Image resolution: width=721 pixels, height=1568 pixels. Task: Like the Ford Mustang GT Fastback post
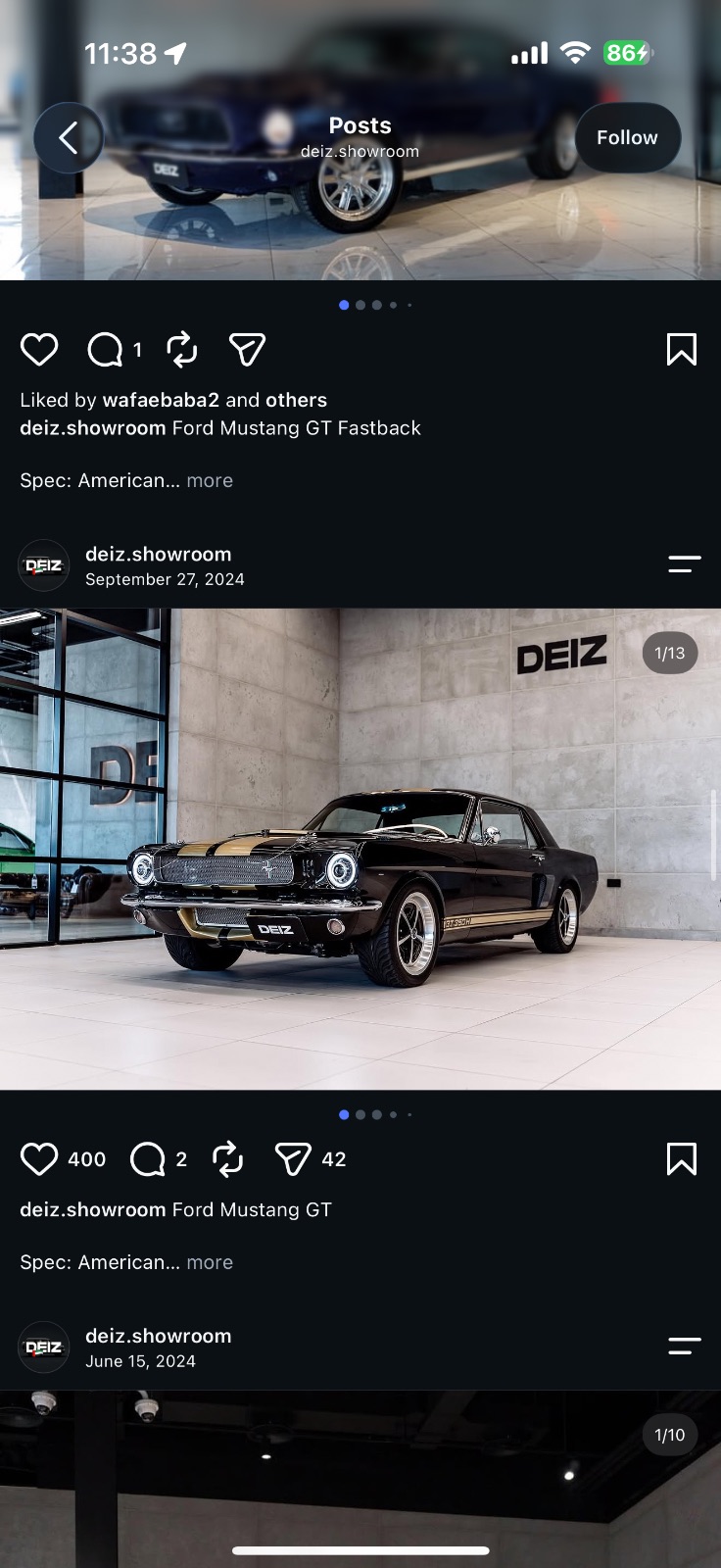(39, 350)
